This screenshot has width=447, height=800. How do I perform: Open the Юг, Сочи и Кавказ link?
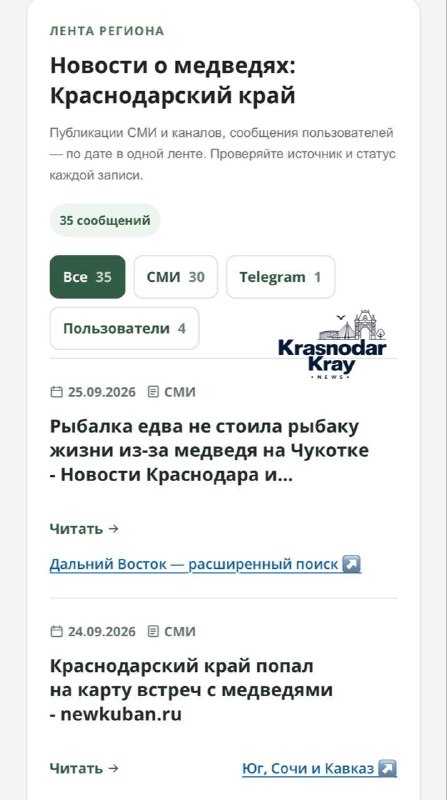(x=319, y=768)
